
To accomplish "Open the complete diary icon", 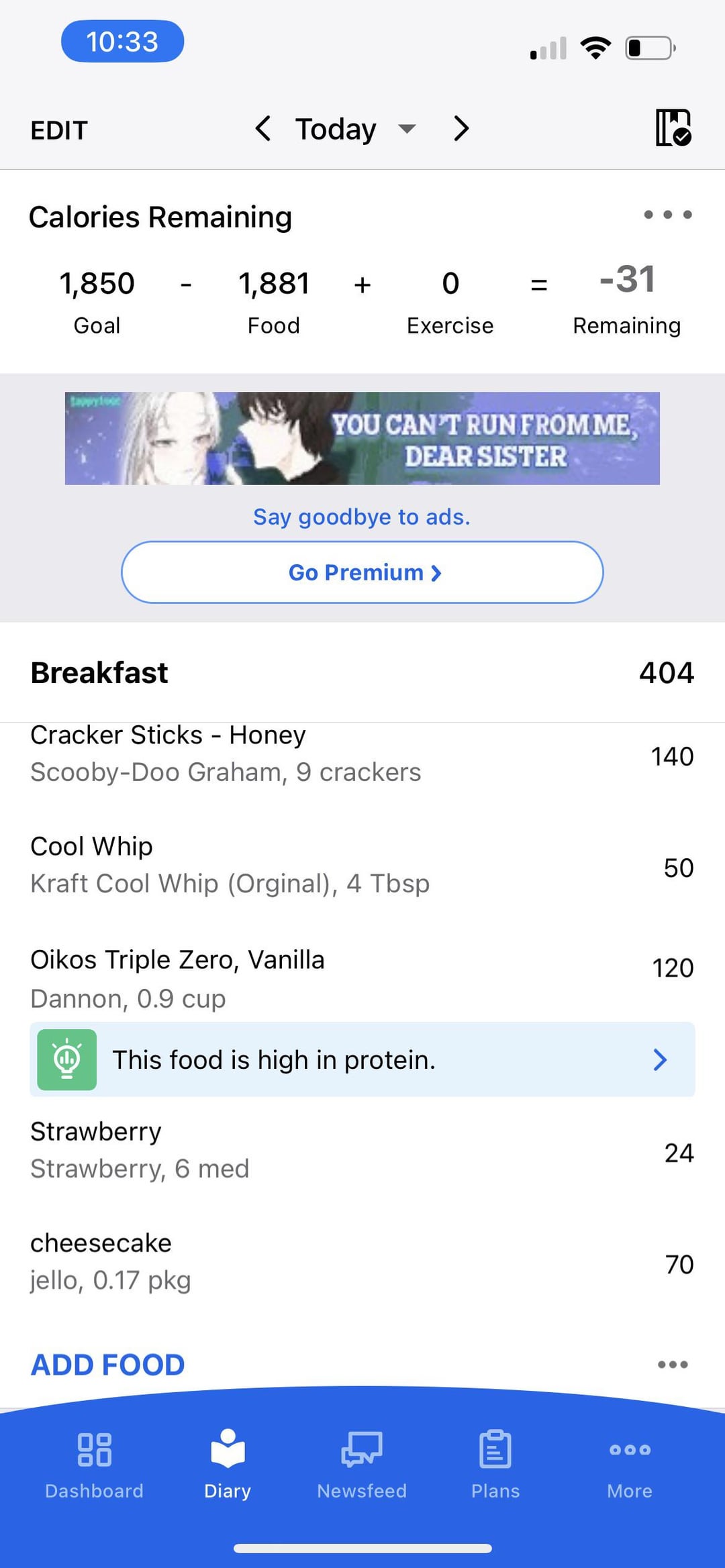I will click(x=673, y=127).
